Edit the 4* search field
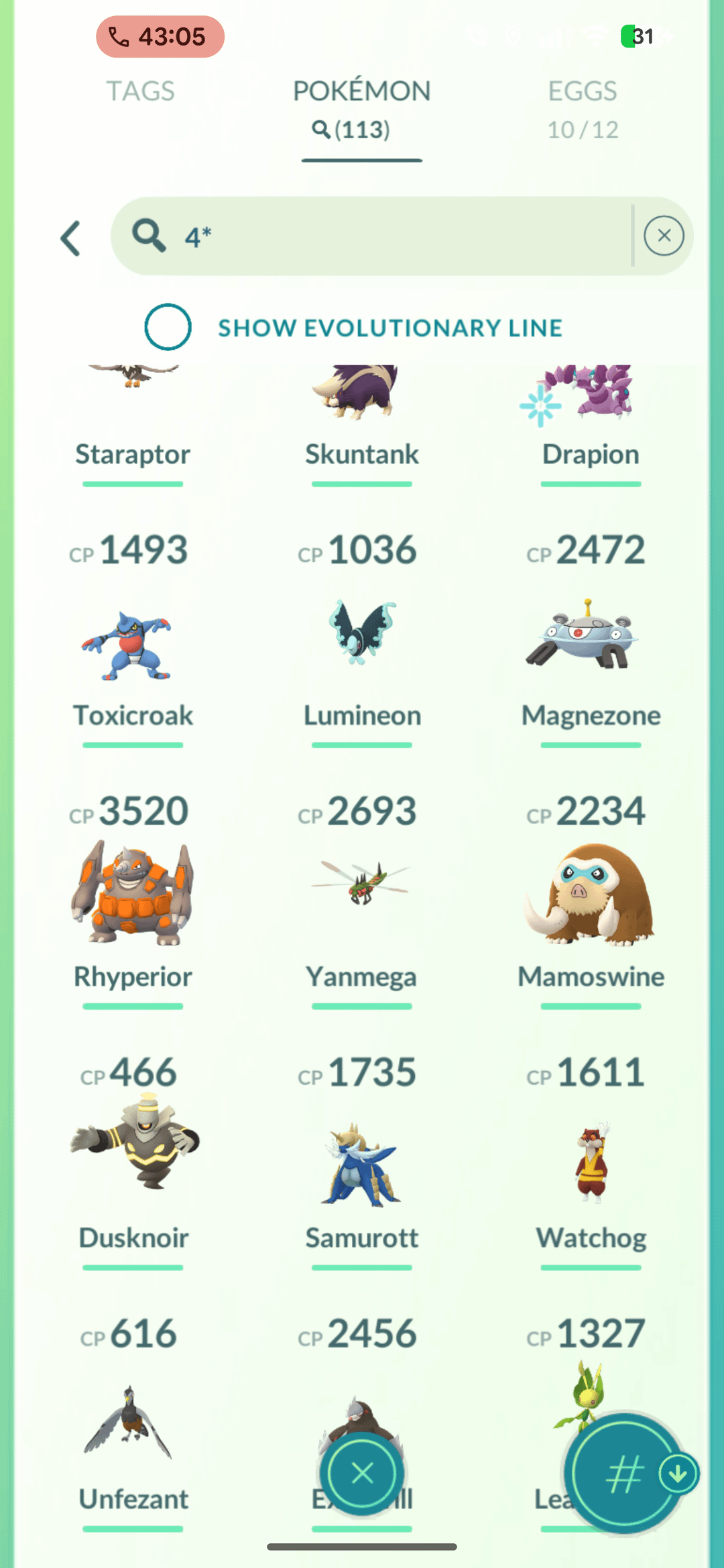Screen dimensions: 724x1568 pos(402,237)
